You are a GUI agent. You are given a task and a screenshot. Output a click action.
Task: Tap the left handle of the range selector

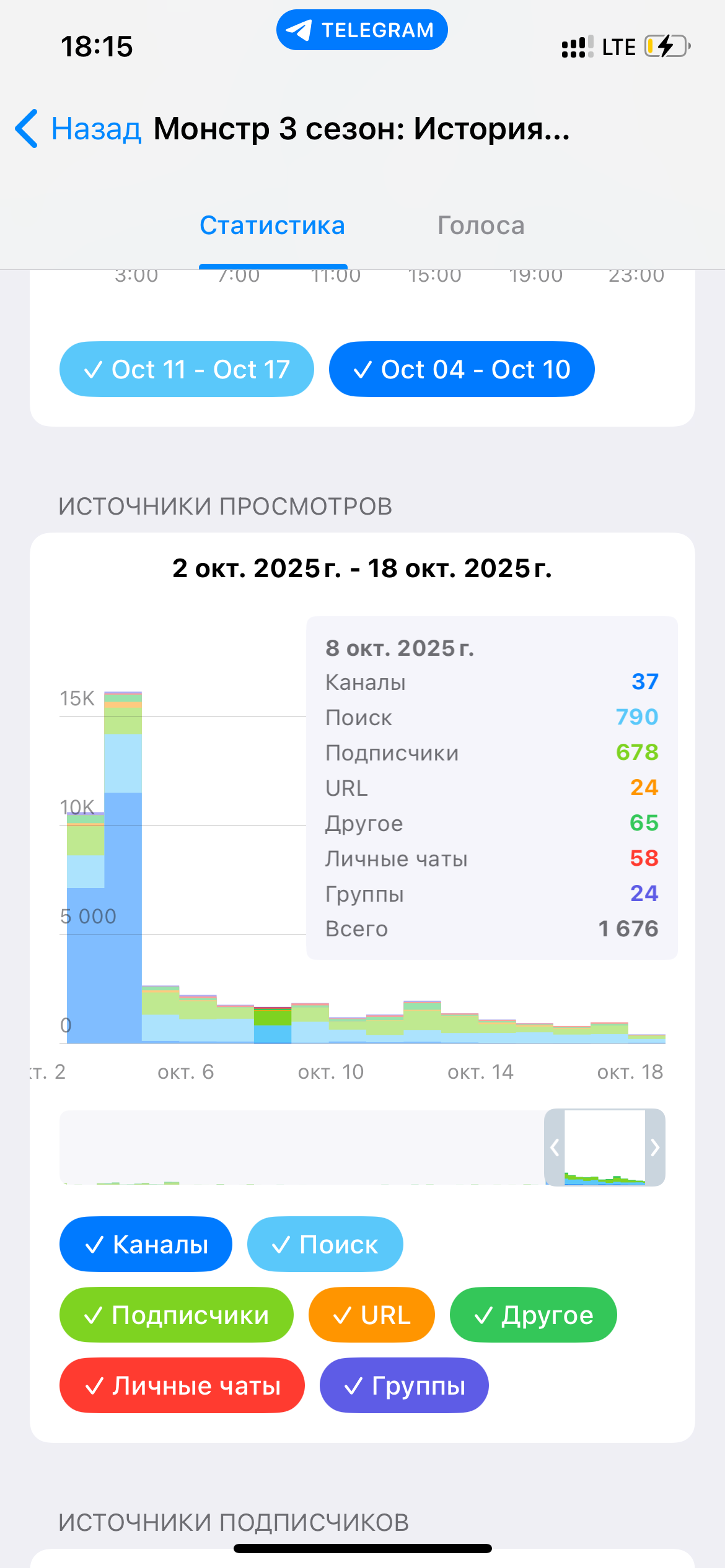click(555, 1148)
